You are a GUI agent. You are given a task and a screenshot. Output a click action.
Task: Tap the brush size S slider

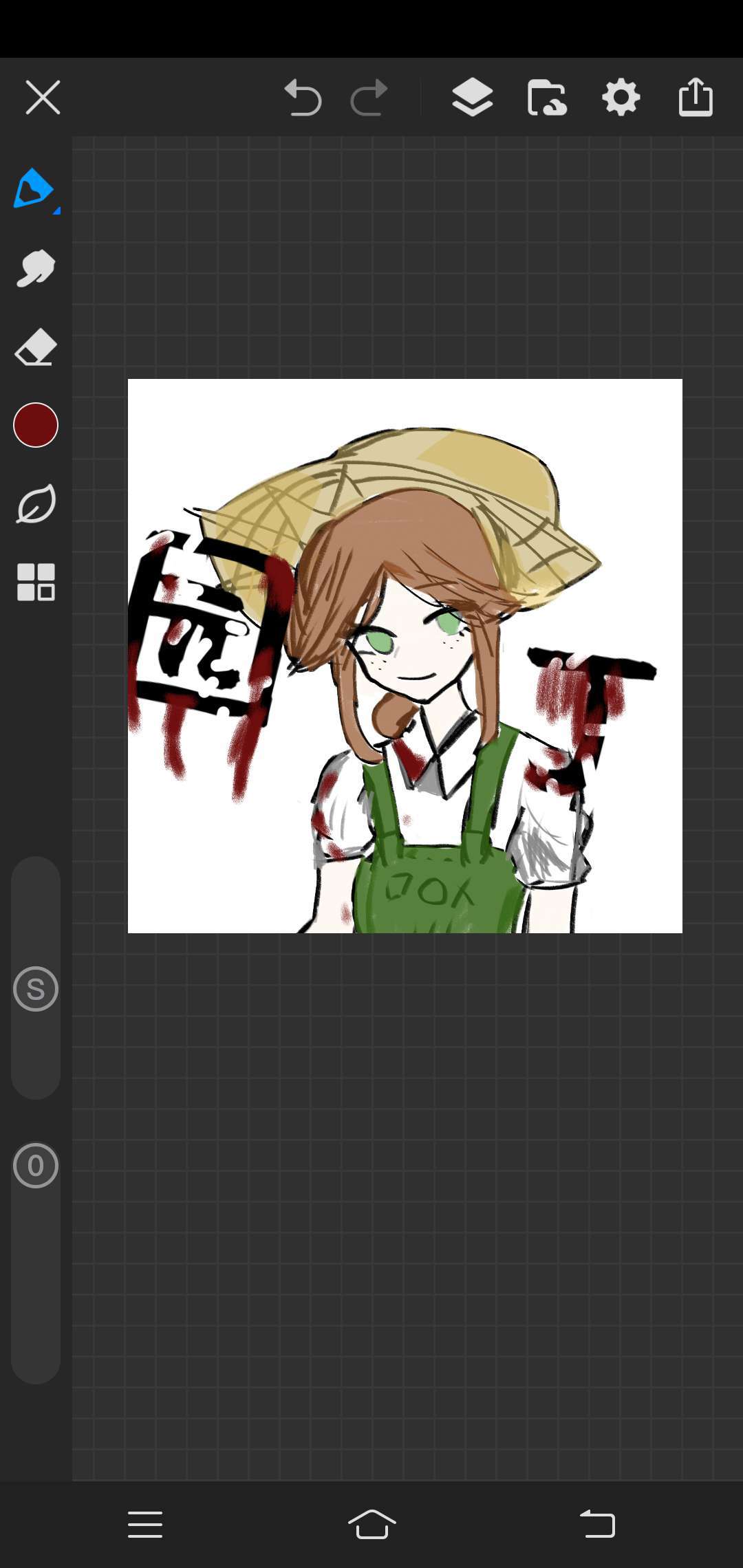36,989
